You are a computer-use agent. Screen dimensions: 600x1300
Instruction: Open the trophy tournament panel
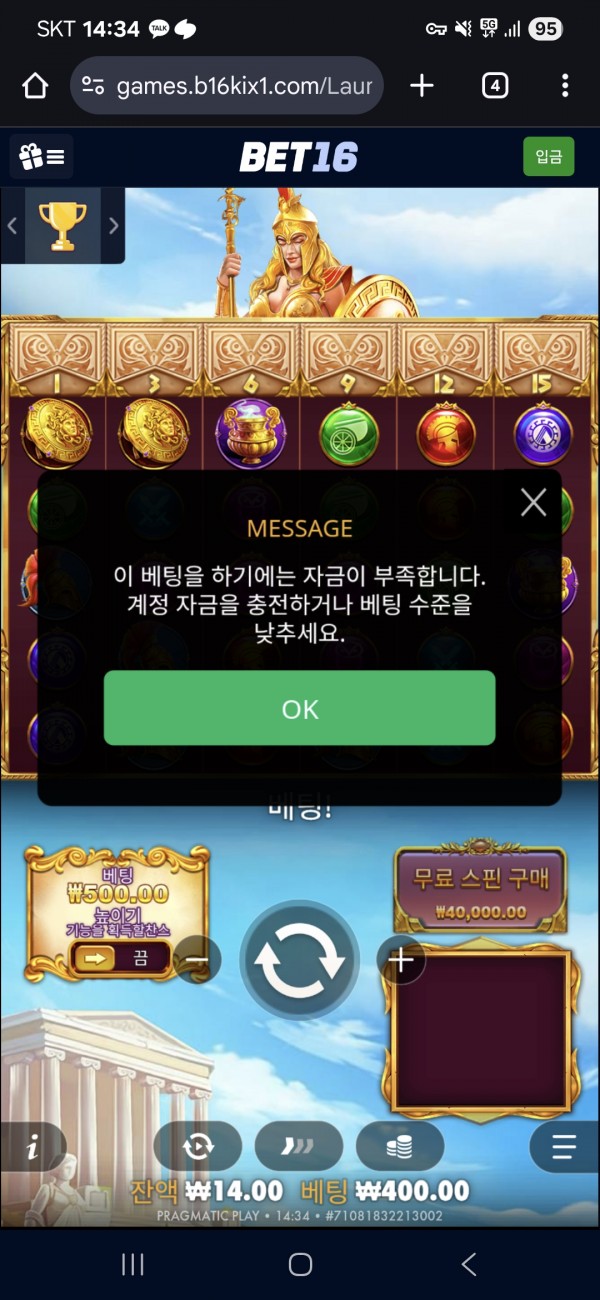pos(62,226)
